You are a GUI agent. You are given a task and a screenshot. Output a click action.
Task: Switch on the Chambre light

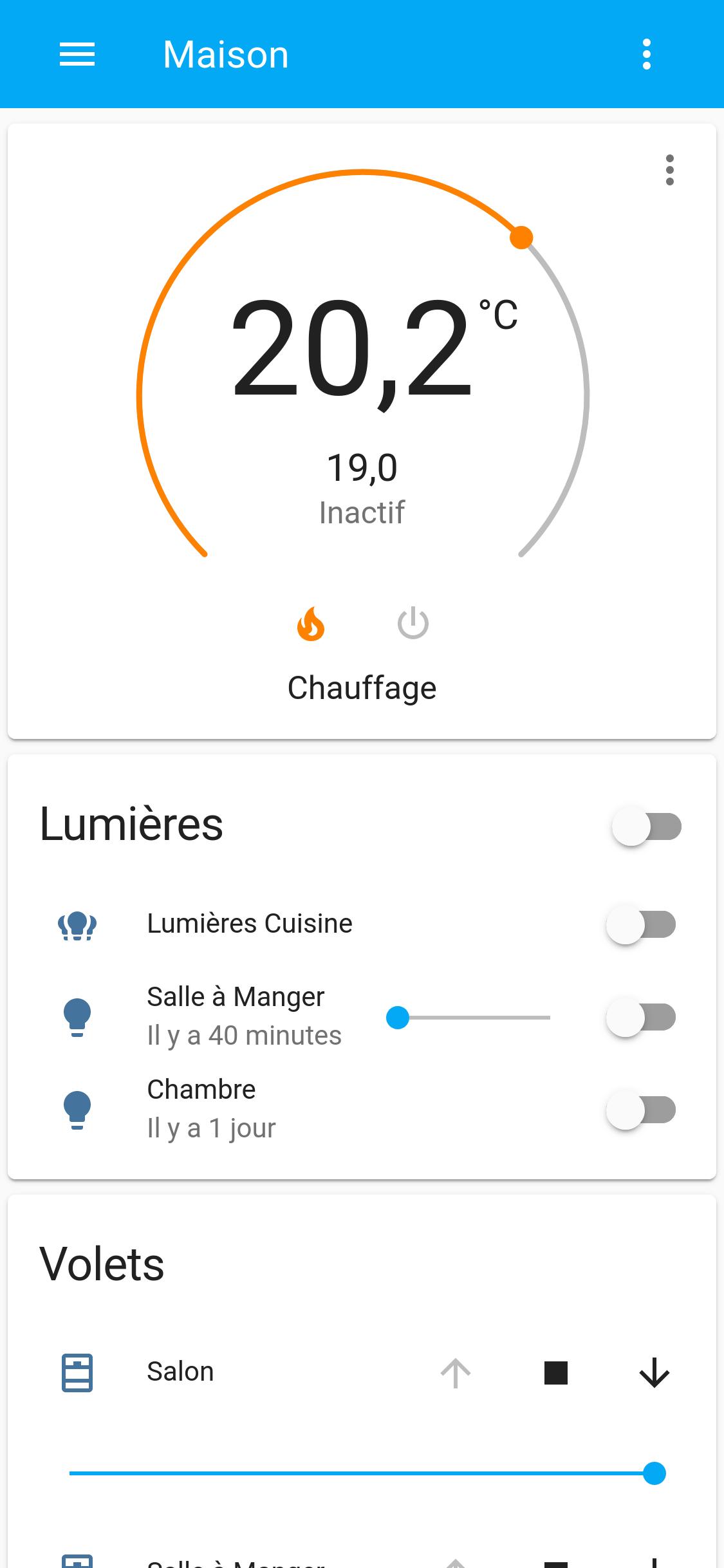pyautogui.click(x=641, y=1110)
